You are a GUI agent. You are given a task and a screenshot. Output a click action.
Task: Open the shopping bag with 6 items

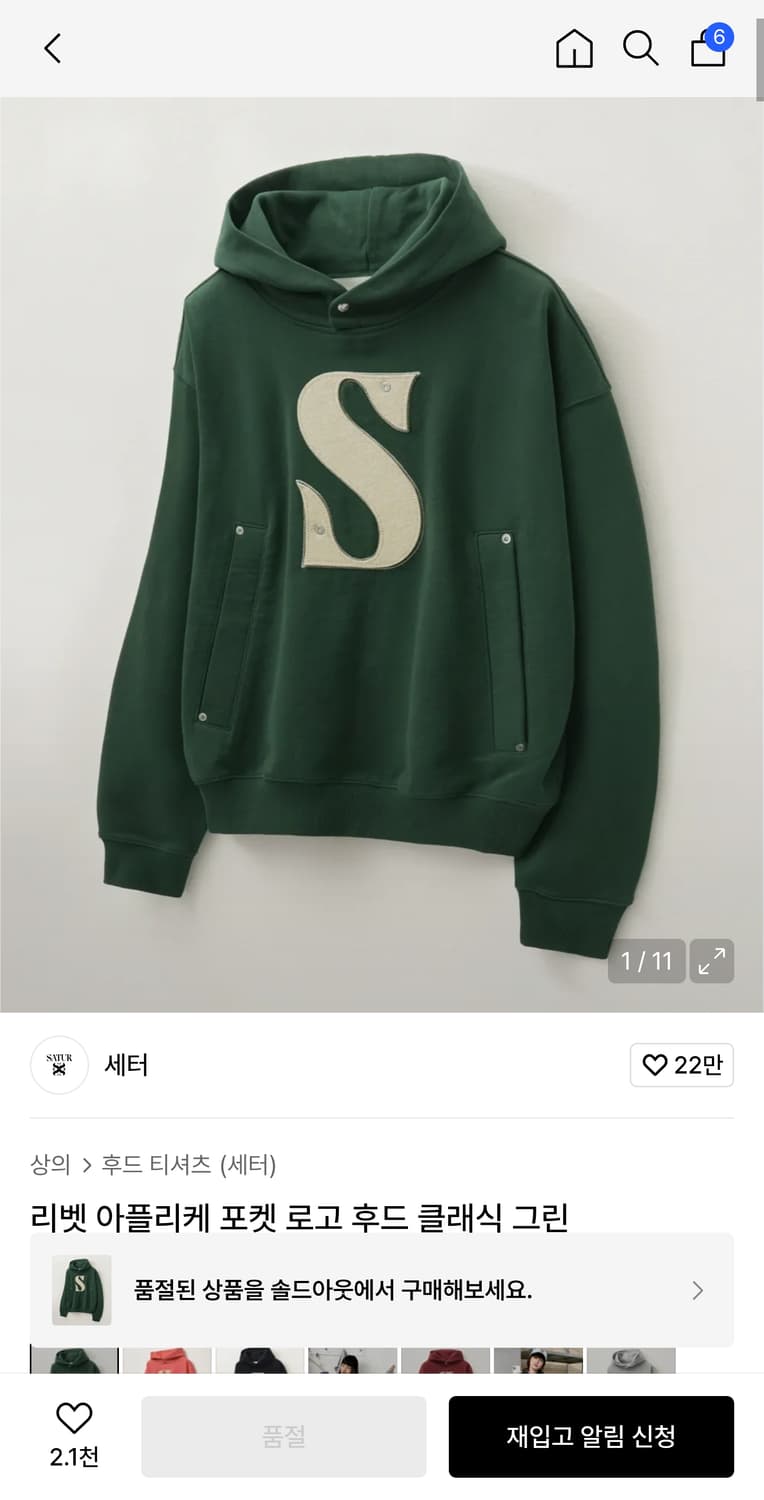[x=708, y=50]
